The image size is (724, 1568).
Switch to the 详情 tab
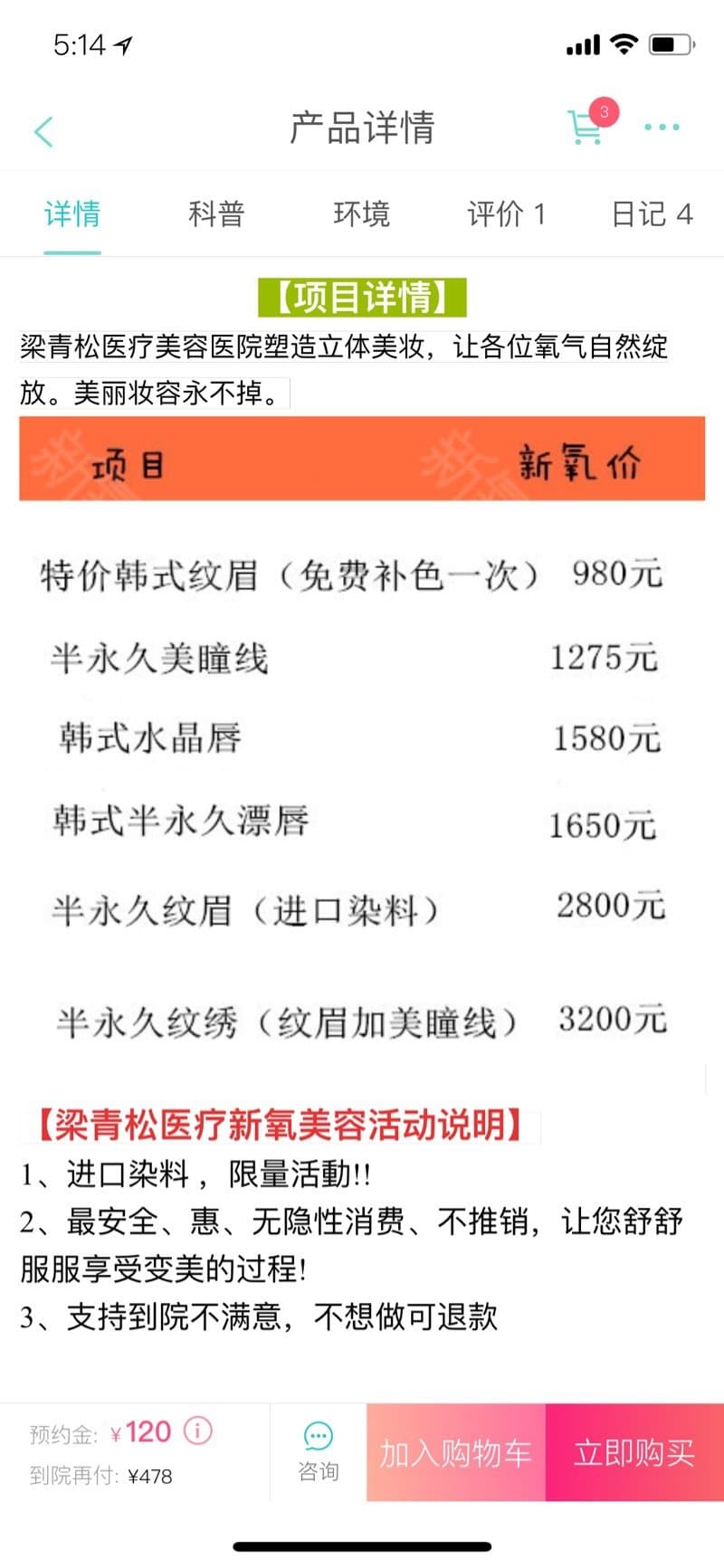pyautogui.click(x=72, y=214)
